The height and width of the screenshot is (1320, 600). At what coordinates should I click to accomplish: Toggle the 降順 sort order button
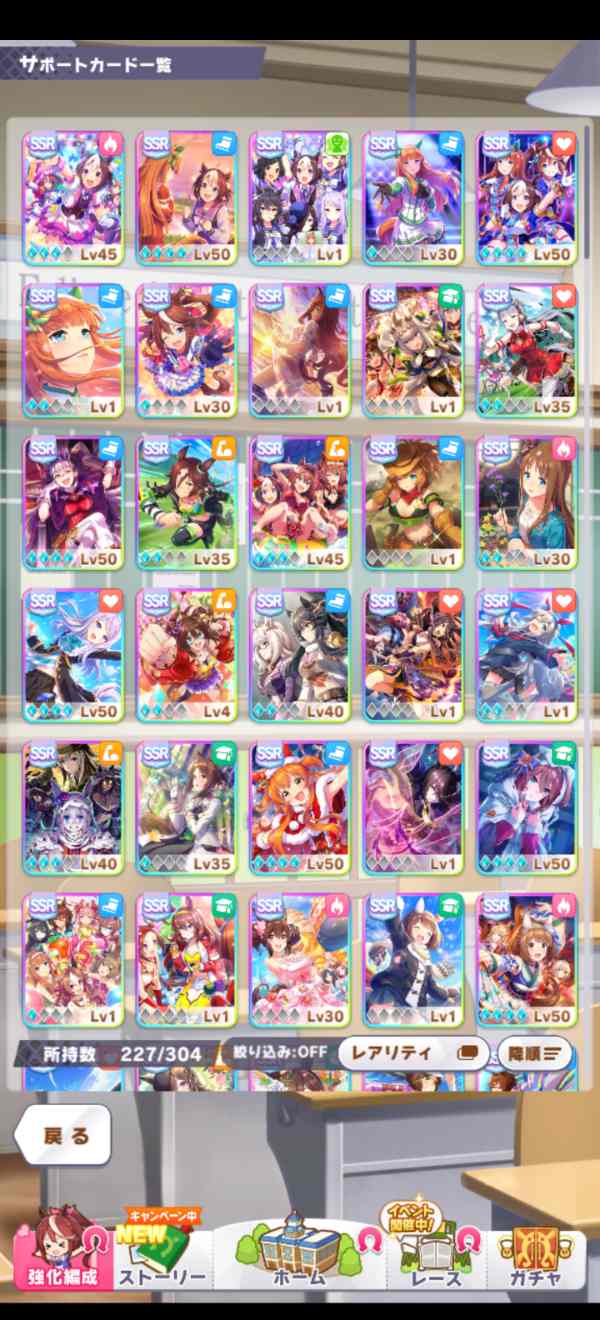tap(534, 1053)
